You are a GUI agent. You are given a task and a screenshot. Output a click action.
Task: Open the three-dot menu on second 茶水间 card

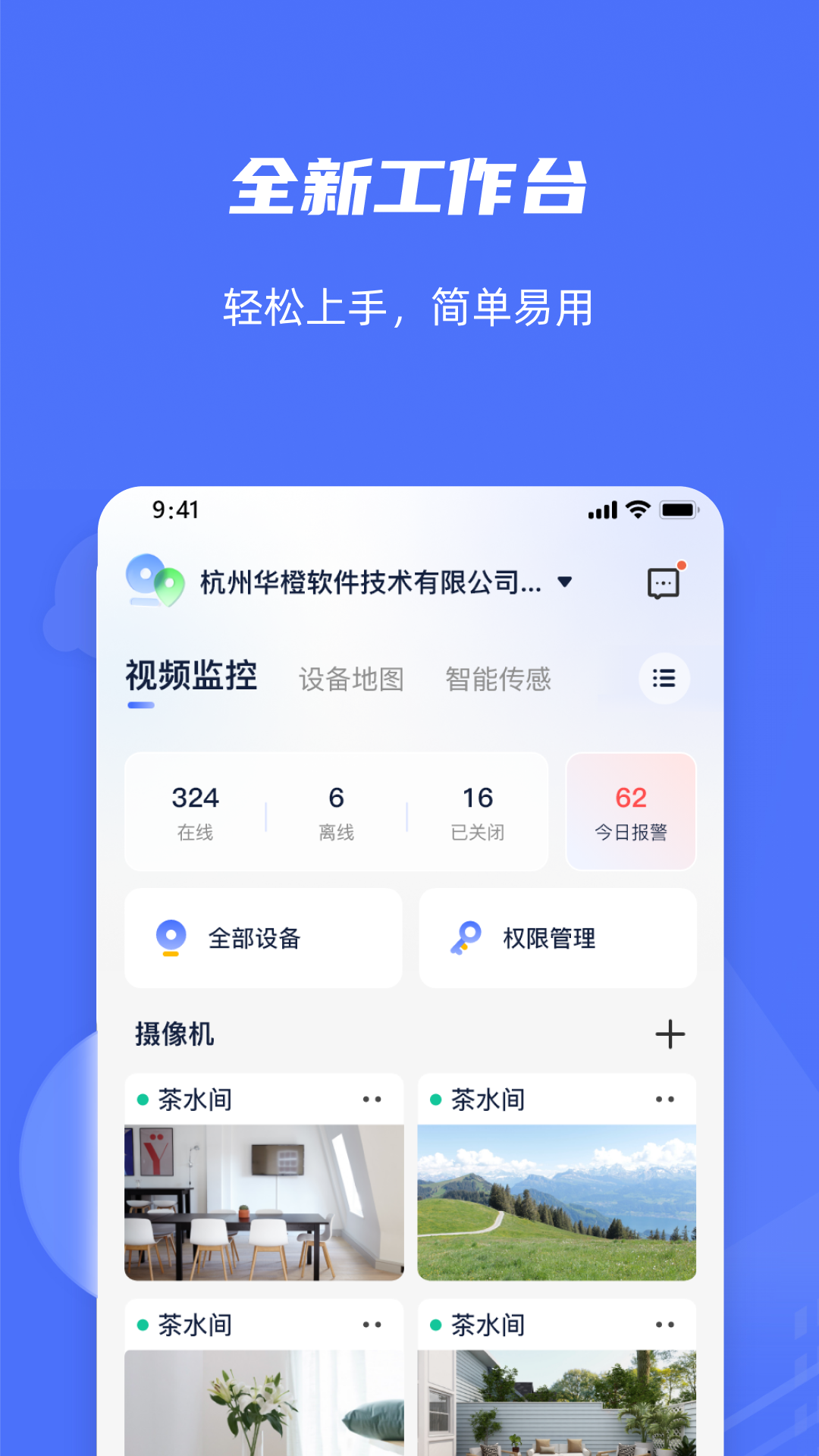coord(665,1099)
